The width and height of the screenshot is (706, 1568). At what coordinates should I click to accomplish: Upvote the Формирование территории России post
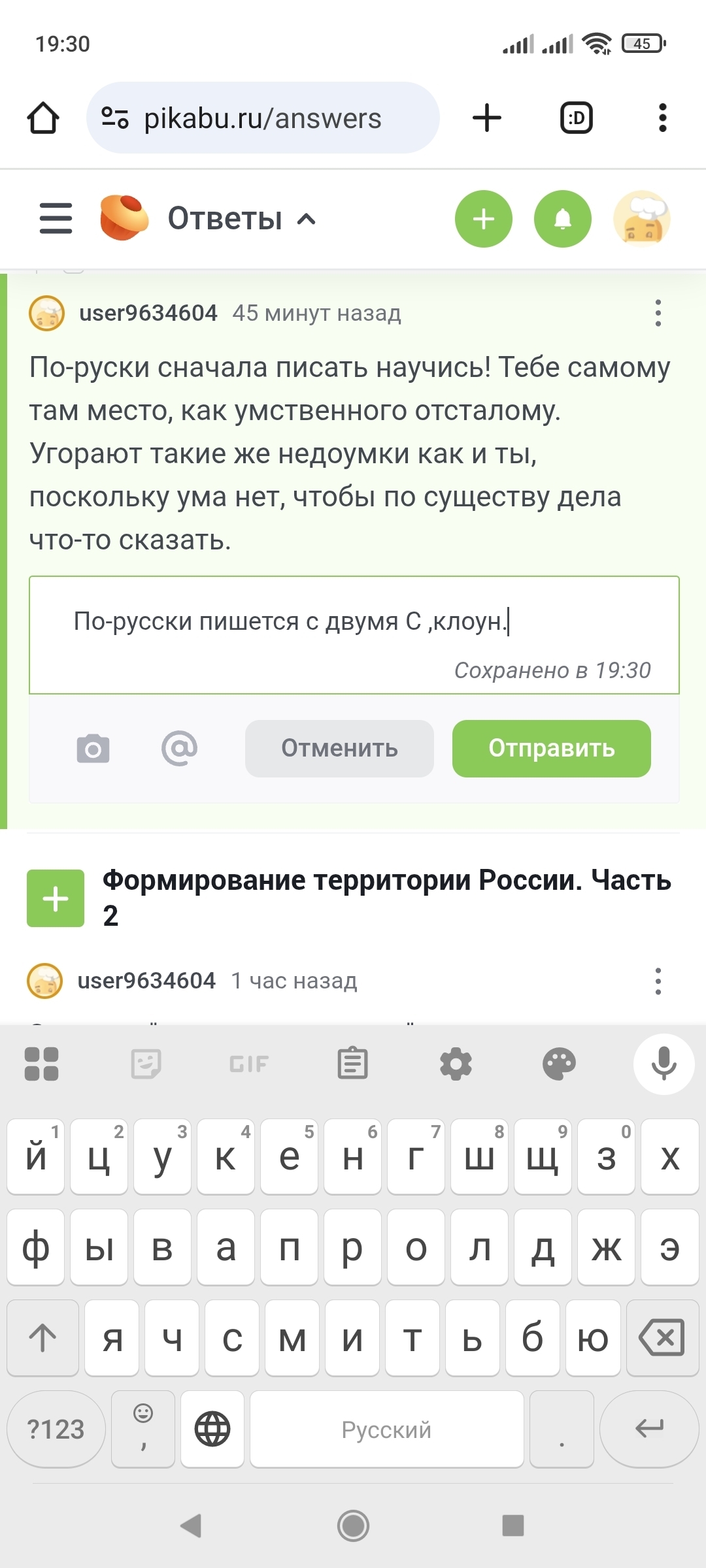click(56, 898)
